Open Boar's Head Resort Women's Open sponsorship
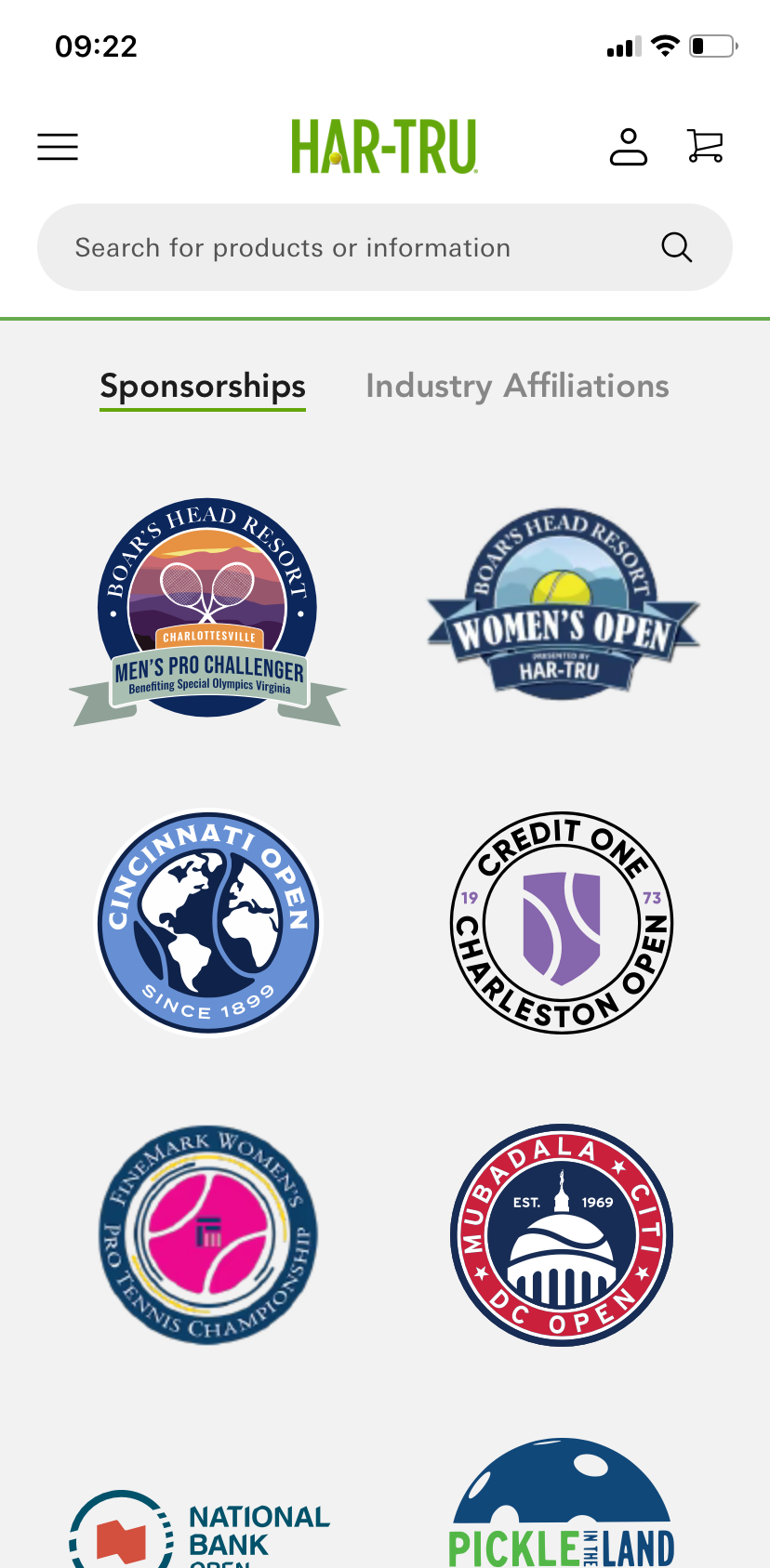Screen dimensions: 770x1568 pyautogui.click(x=562, y=604)
